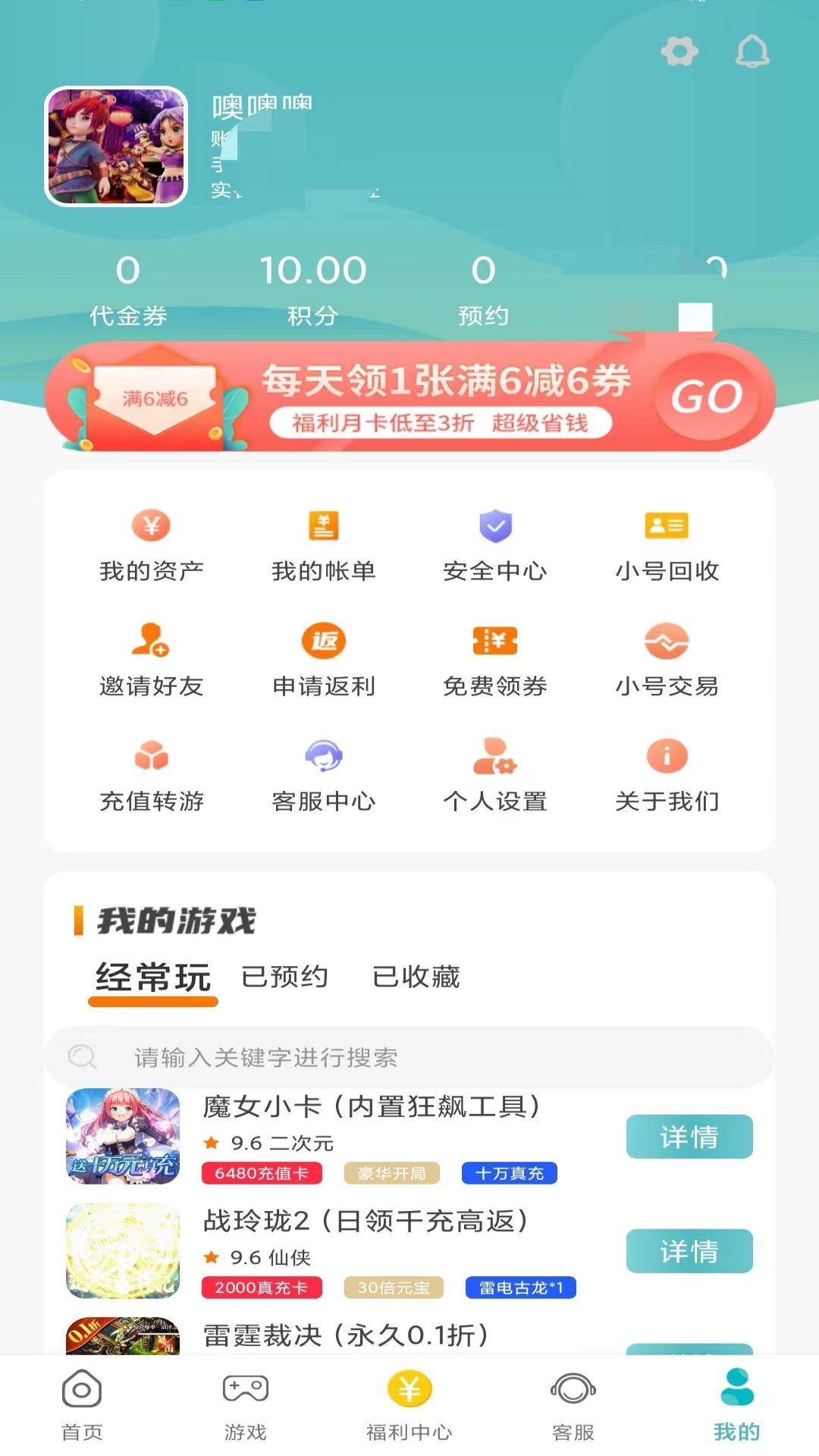Open the 游戏 bottom tab
This screenshot has width=819, height=1456.
pyautogui.click(x=246, y=1404)
